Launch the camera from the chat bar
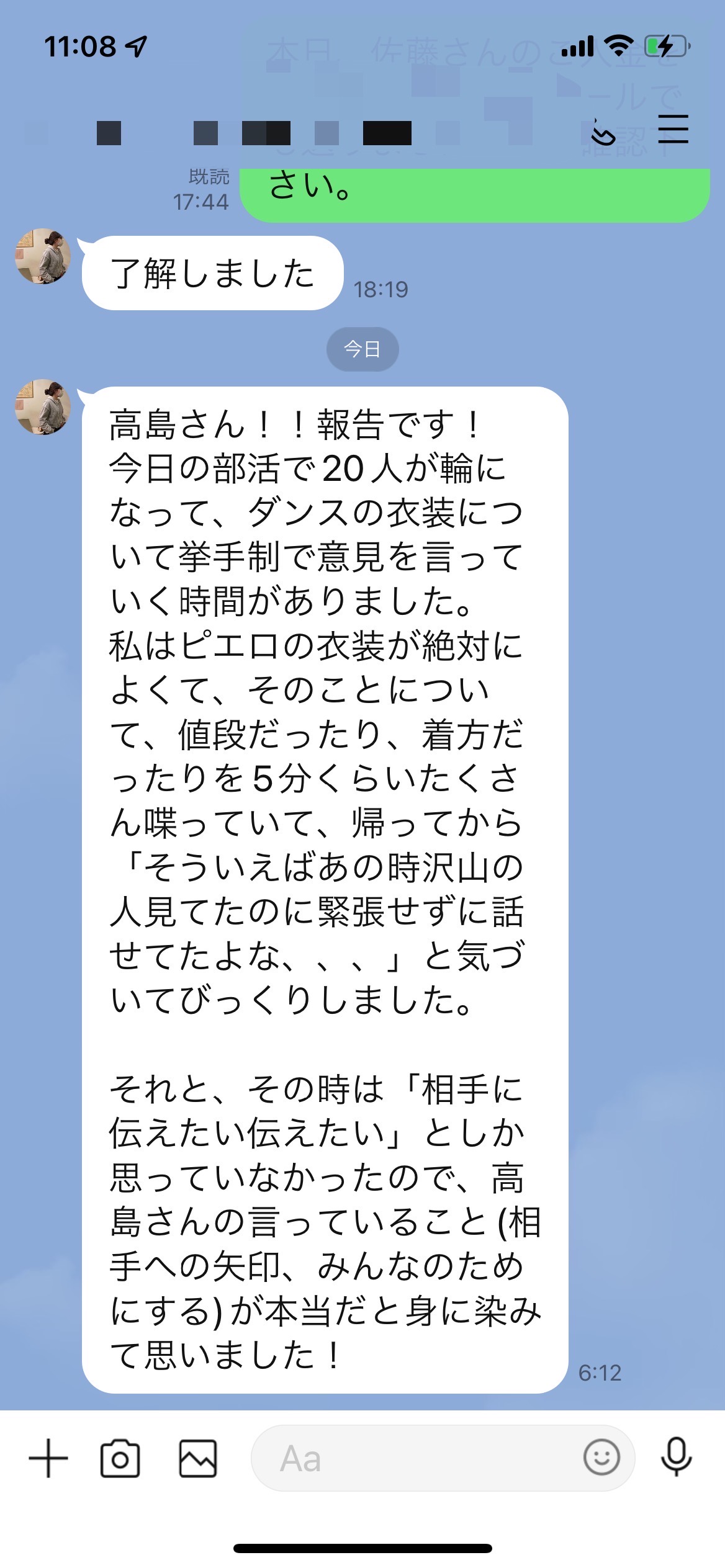The height and width of the screenshot is (1568, 725). pyautogui.click(x=120, y=1458)
